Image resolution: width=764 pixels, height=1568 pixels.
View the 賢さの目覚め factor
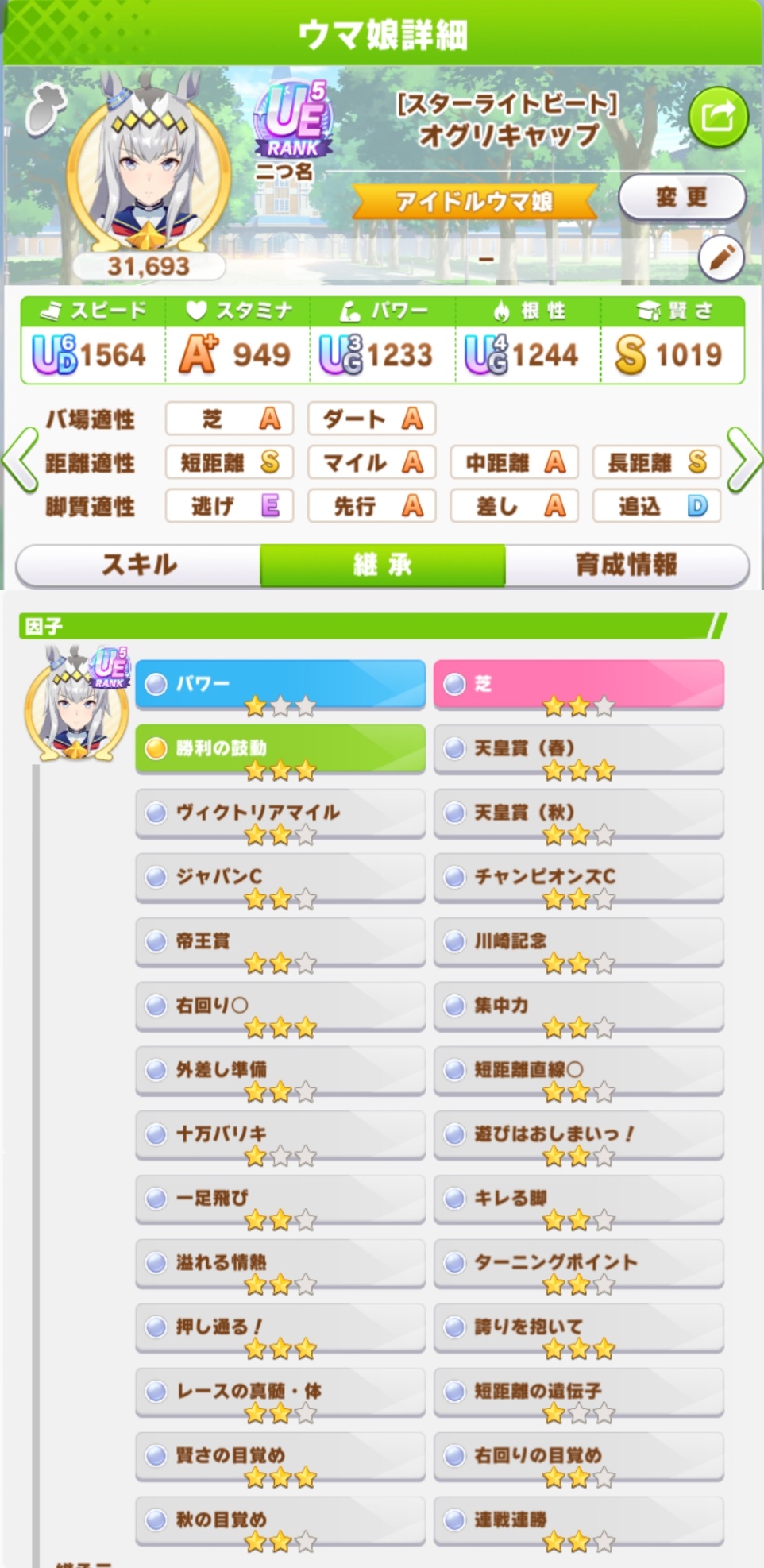tap(280, 1455)
